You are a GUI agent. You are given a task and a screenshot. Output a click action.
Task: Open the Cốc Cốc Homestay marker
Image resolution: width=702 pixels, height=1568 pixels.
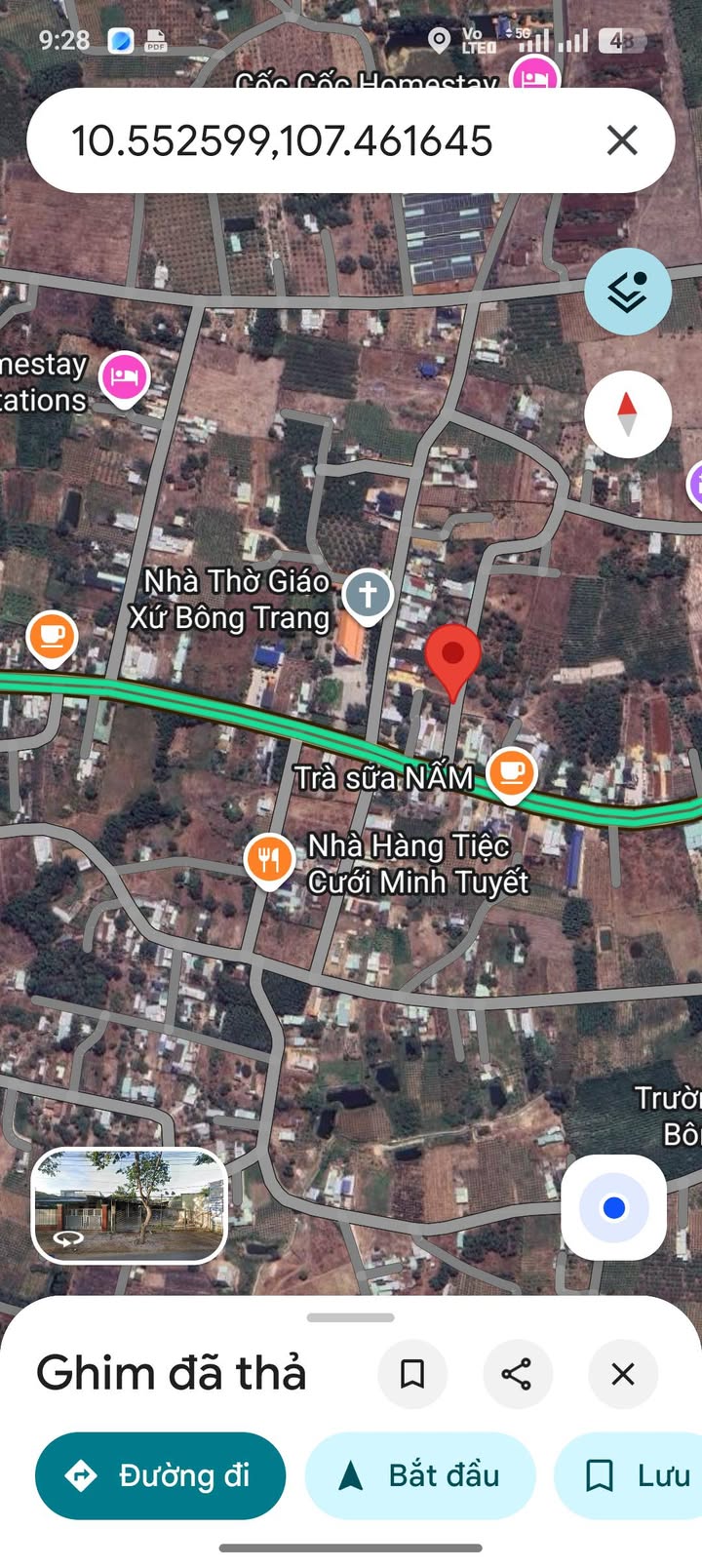point(533,76)
